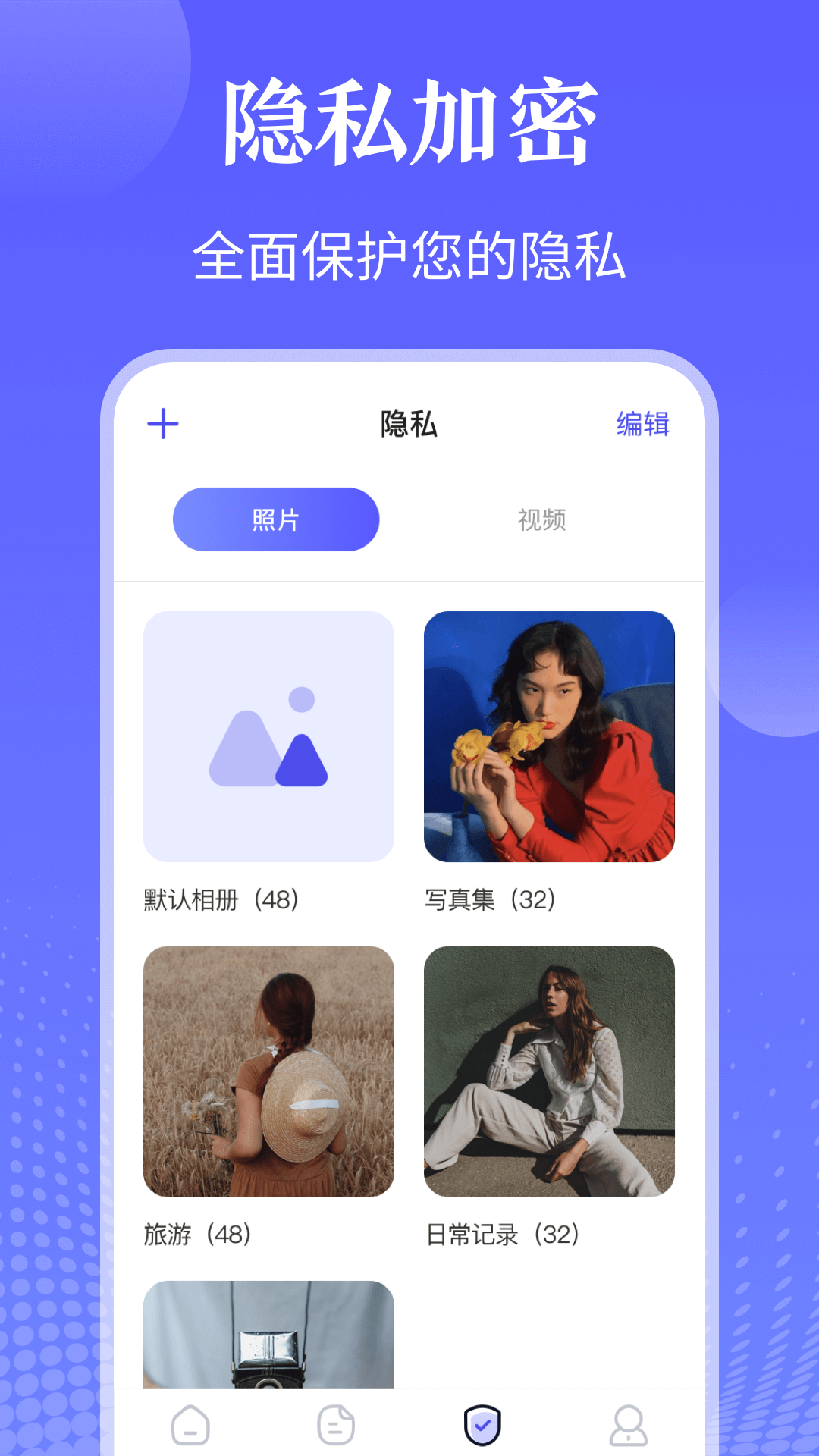Open the profile person icon
The image size is (819, 1456).
coord(629,1424)
